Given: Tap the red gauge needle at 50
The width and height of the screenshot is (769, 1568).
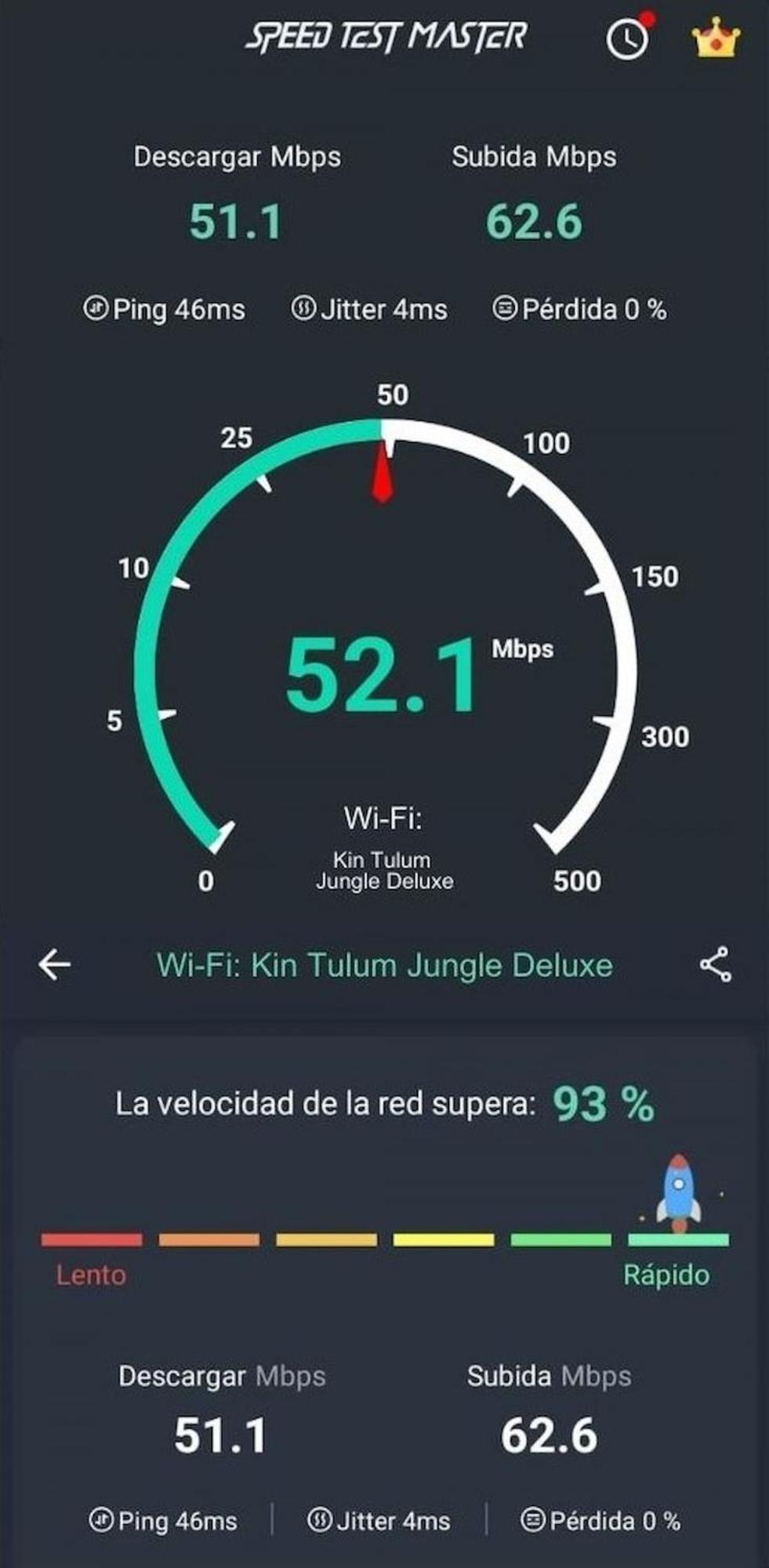Looking at the screenshot, I should click(383, 470).
